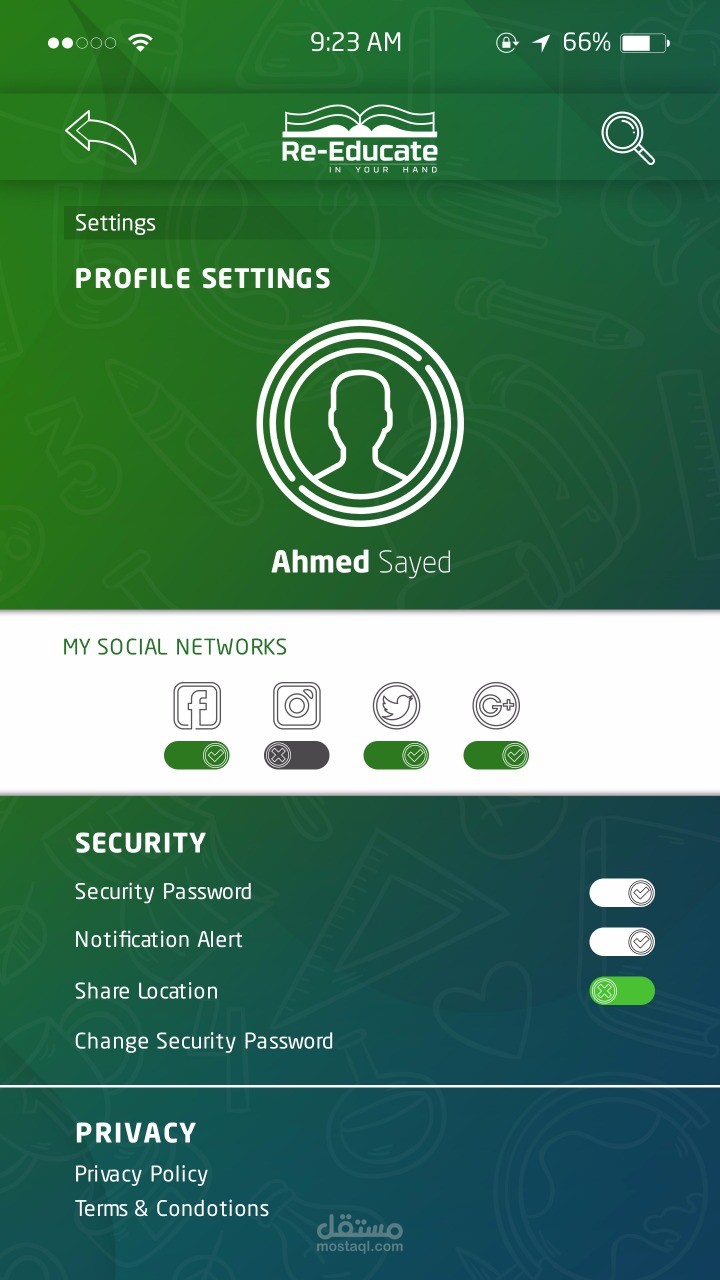The image size is (720, 1280).
Task: Toggle the Twitter network switch
Action: pos(396,756)
